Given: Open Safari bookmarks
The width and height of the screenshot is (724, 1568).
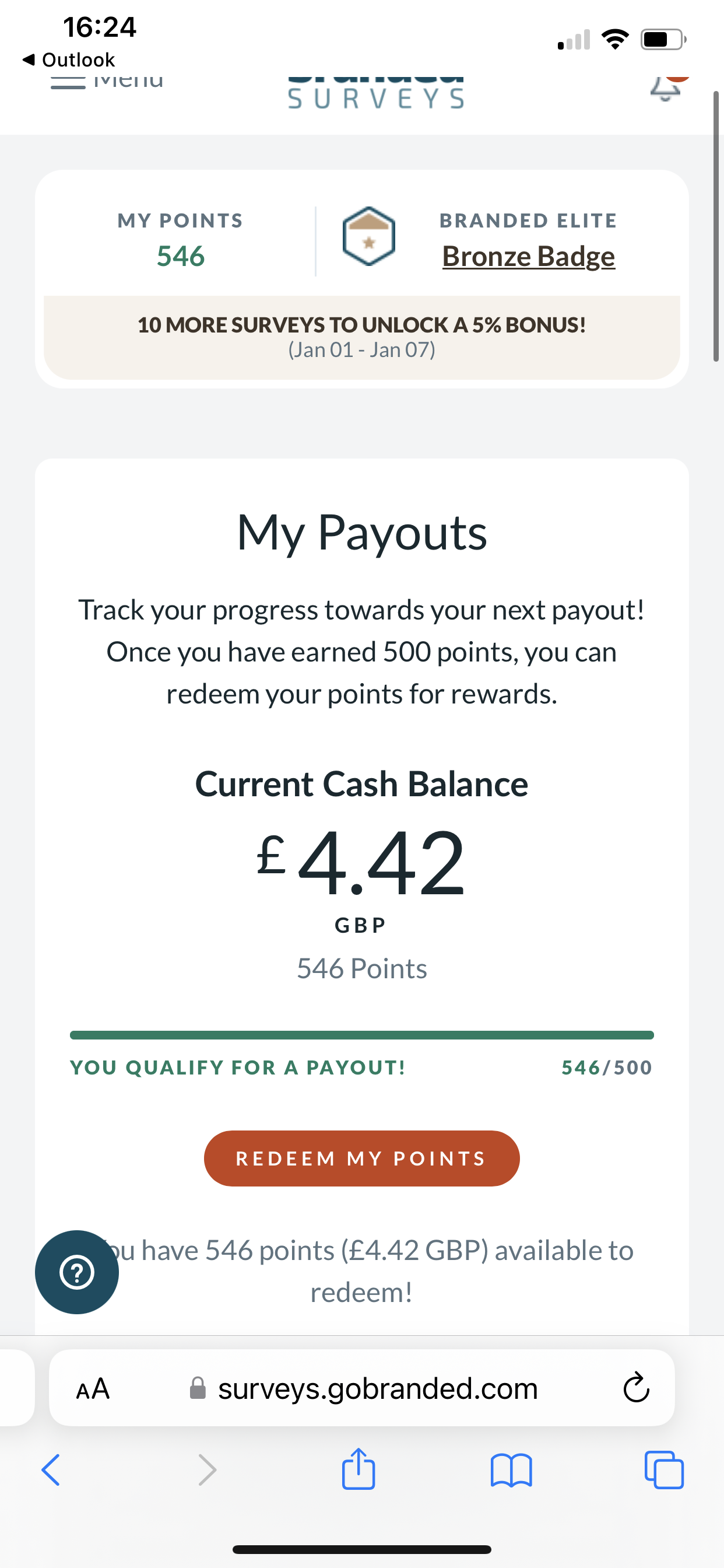Looking at the screenshot, I should 511,1470.
